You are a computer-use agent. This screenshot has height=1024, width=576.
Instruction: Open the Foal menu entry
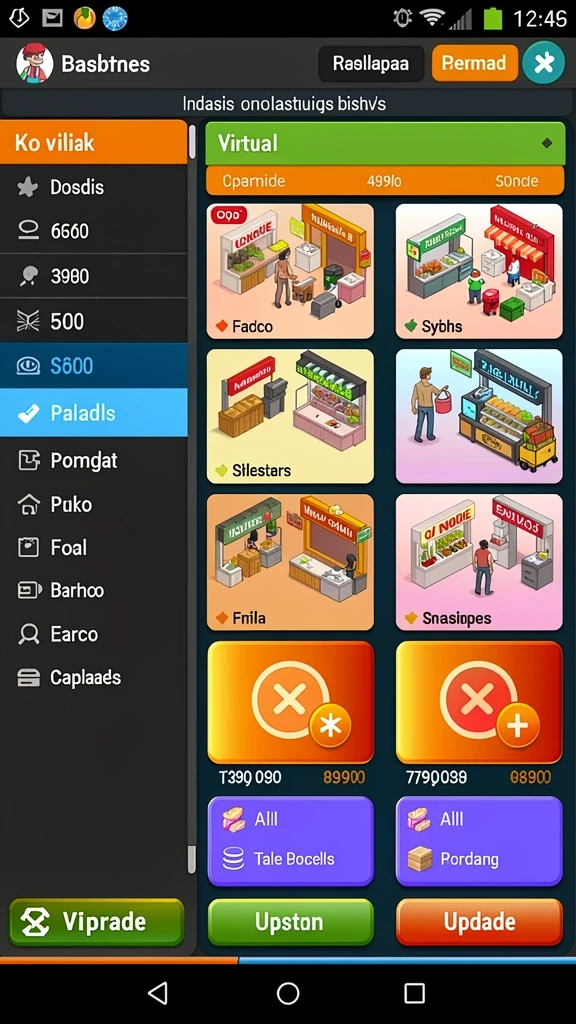click(93, 547)
